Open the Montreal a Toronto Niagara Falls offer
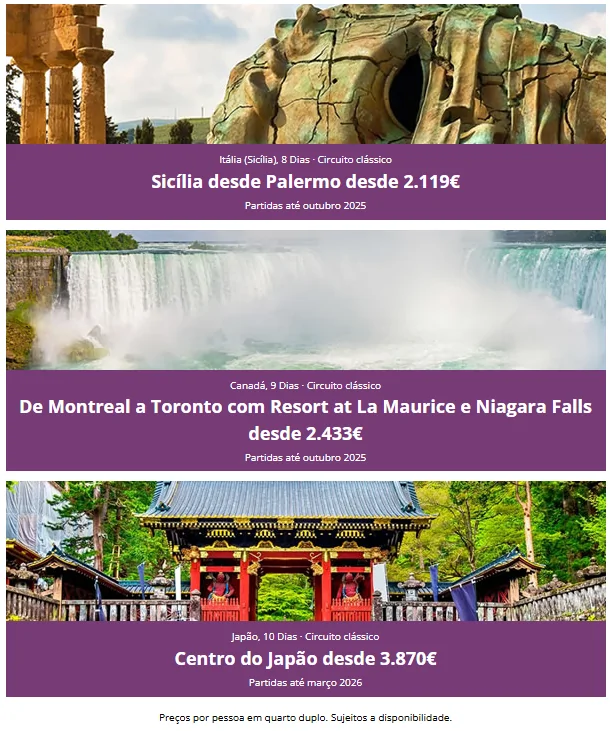The height and width of the screenshot is (731, 610). click(305, 407)
